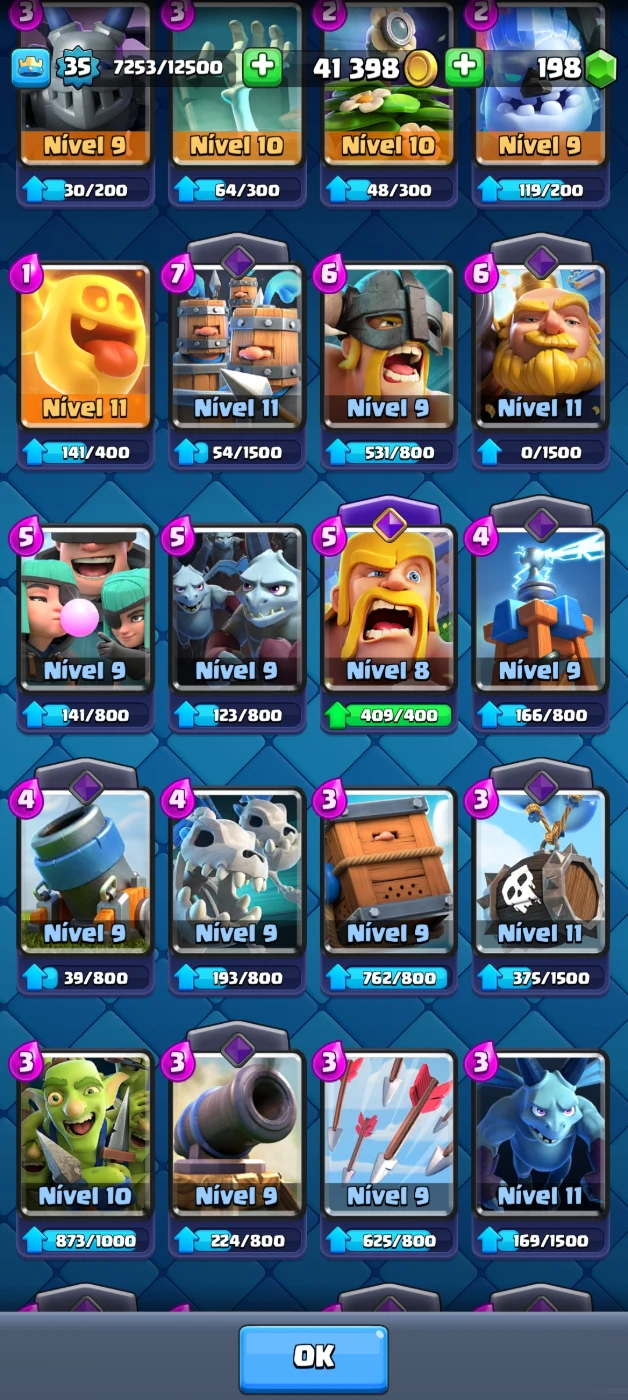Select the Minions card at Nível 11
628x1400 pixels.
tap(540, 1135)
